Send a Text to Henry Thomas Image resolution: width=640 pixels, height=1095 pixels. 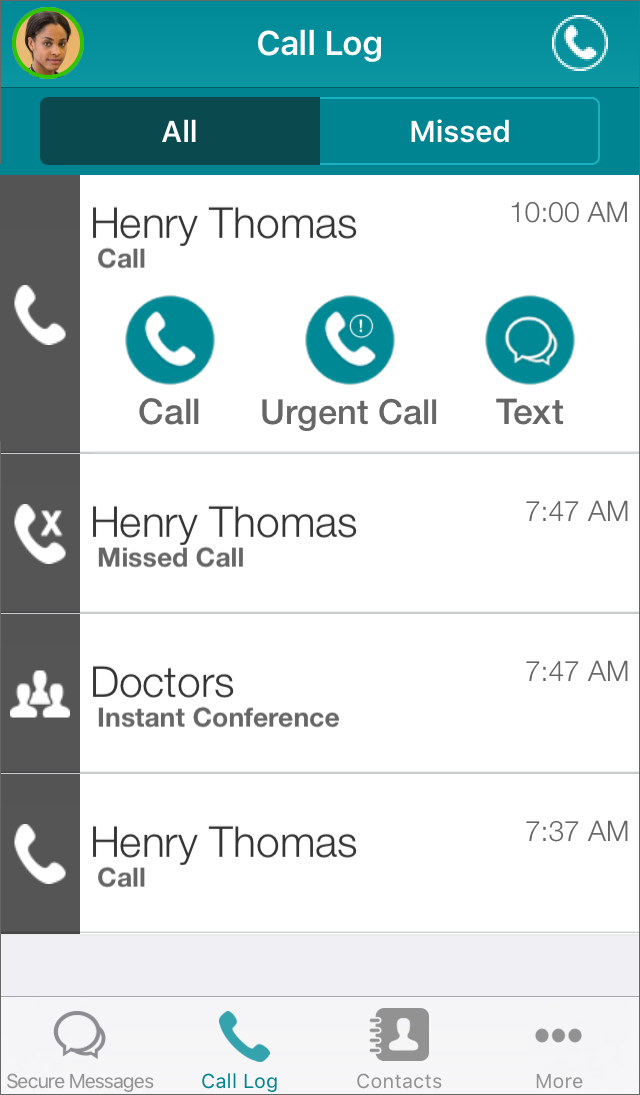530,362
